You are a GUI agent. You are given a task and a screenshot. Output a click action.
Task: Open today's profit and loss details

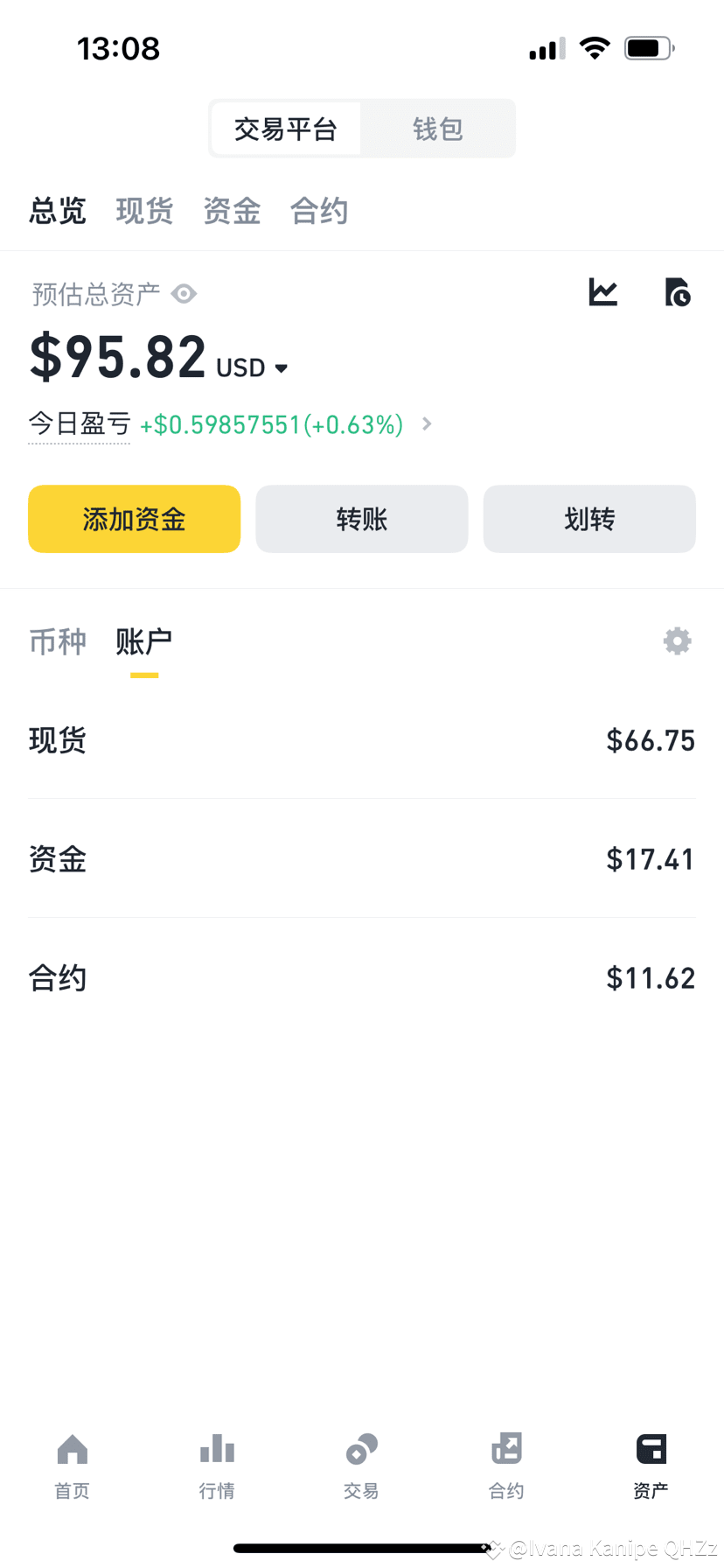(427, 424)
